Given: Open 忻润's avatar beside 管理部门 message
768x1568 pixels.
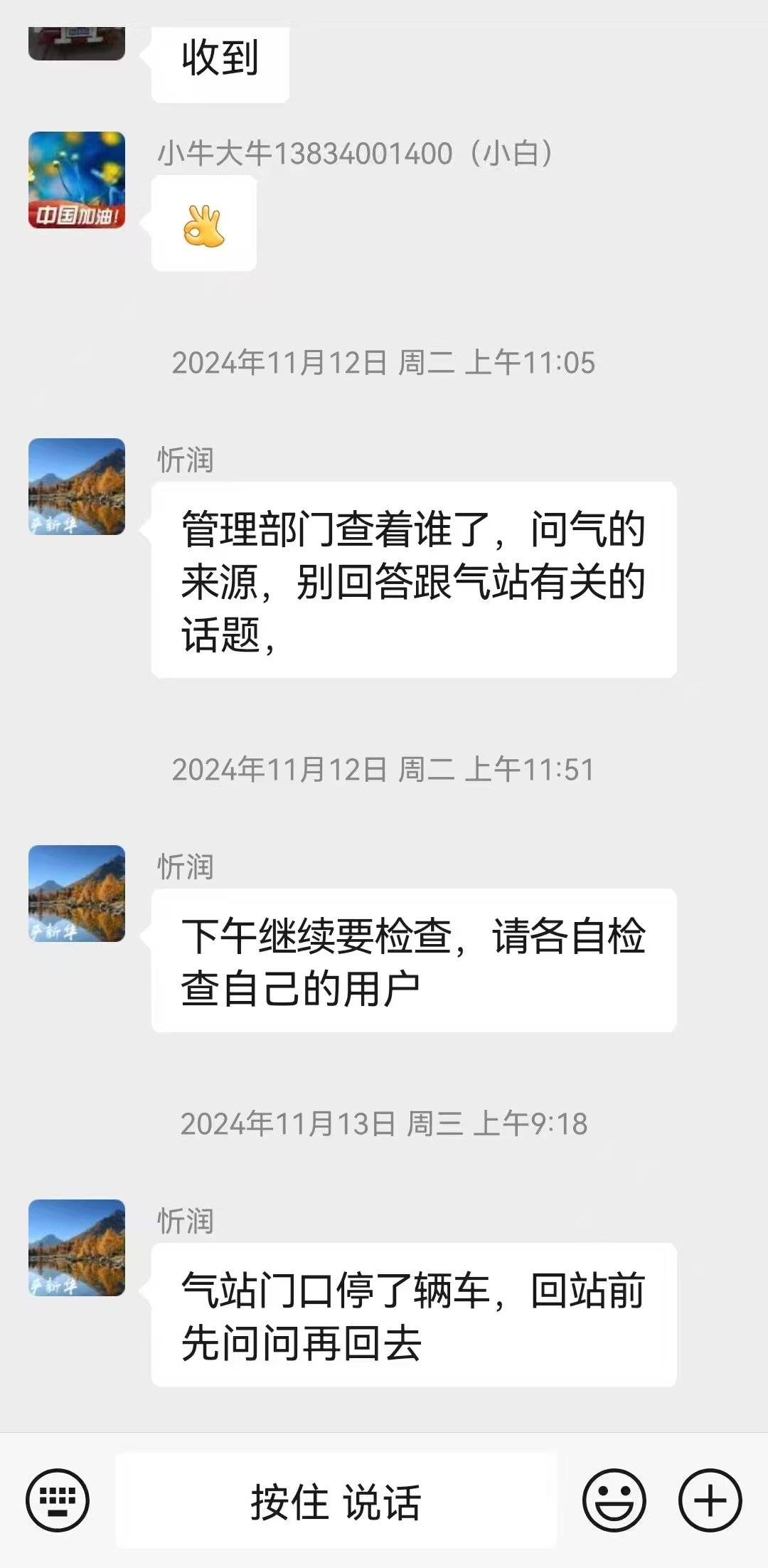Looking at the screenshot, I should click(77, 487).
